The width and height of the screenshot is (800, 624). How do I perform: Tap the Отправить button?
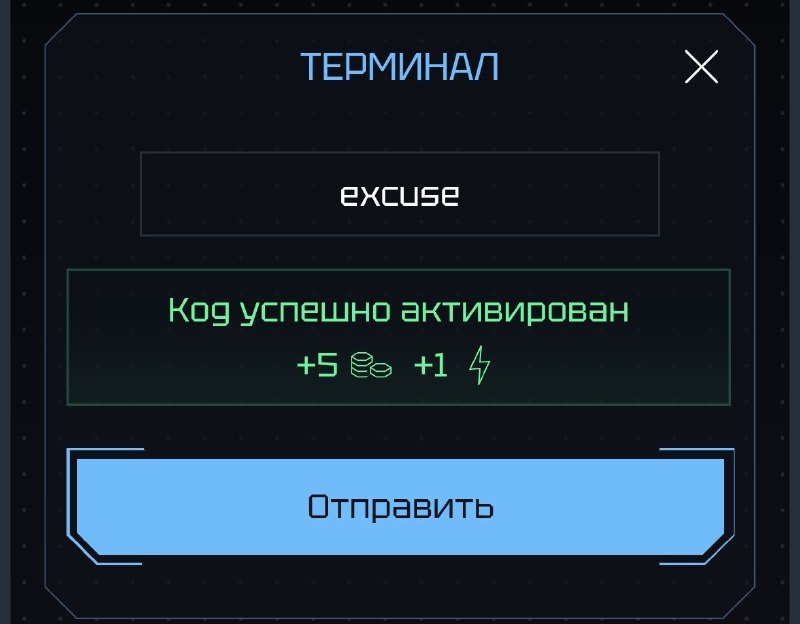click(x=400, y=507)
